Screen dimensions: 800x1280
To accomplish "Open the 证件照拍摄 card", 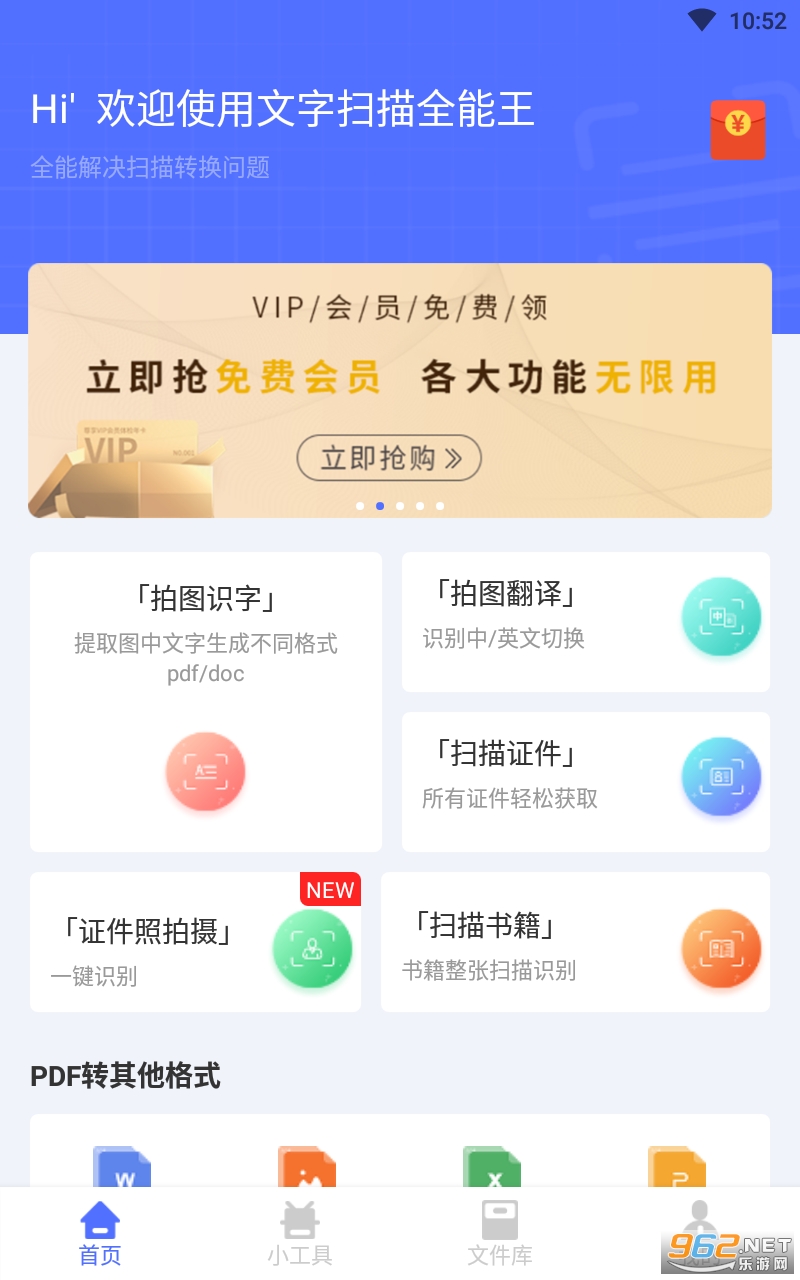I will pos(195,941).
